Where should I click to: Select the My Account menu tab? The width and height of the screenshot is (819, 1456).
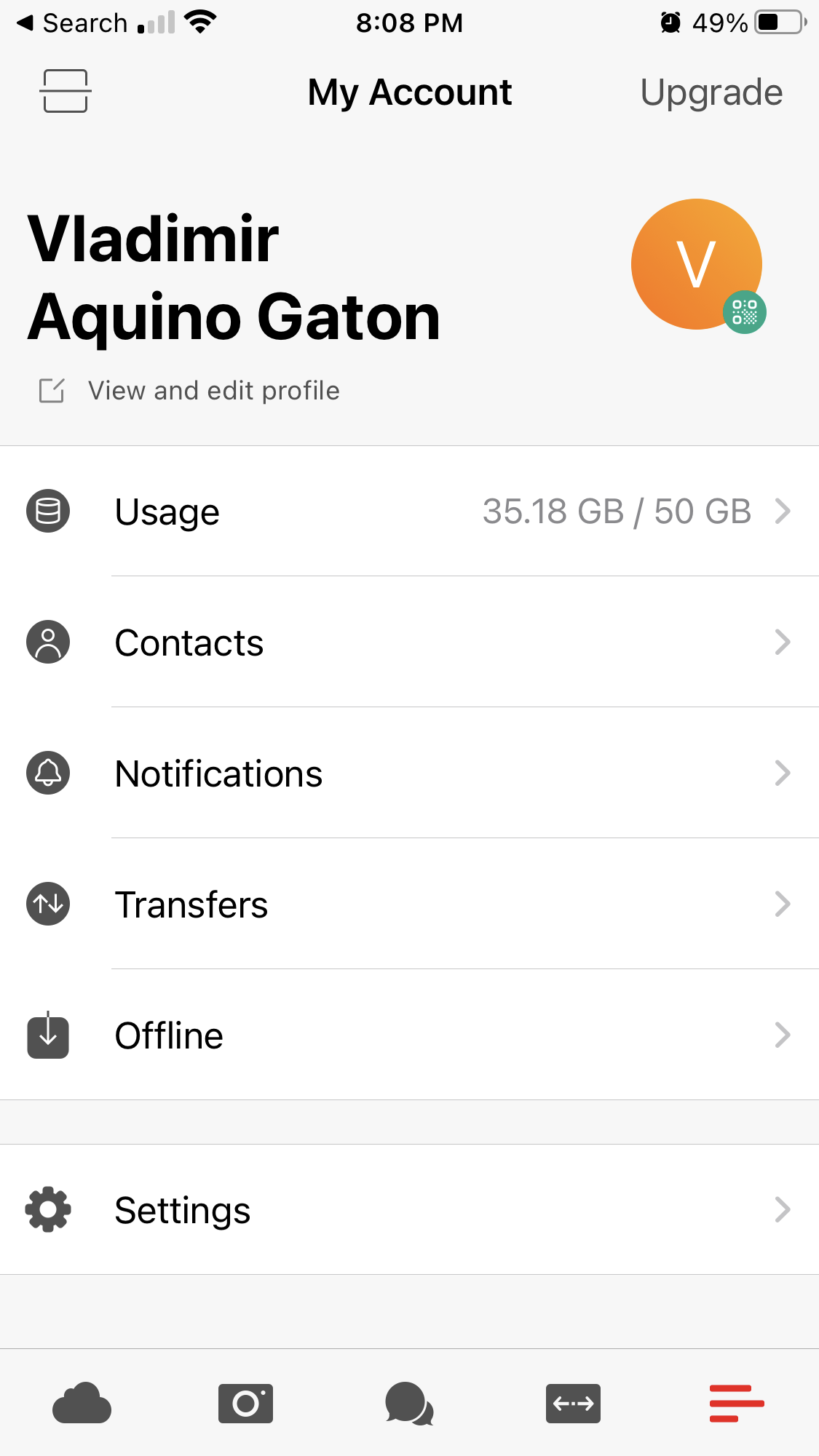coord(736,1403)
